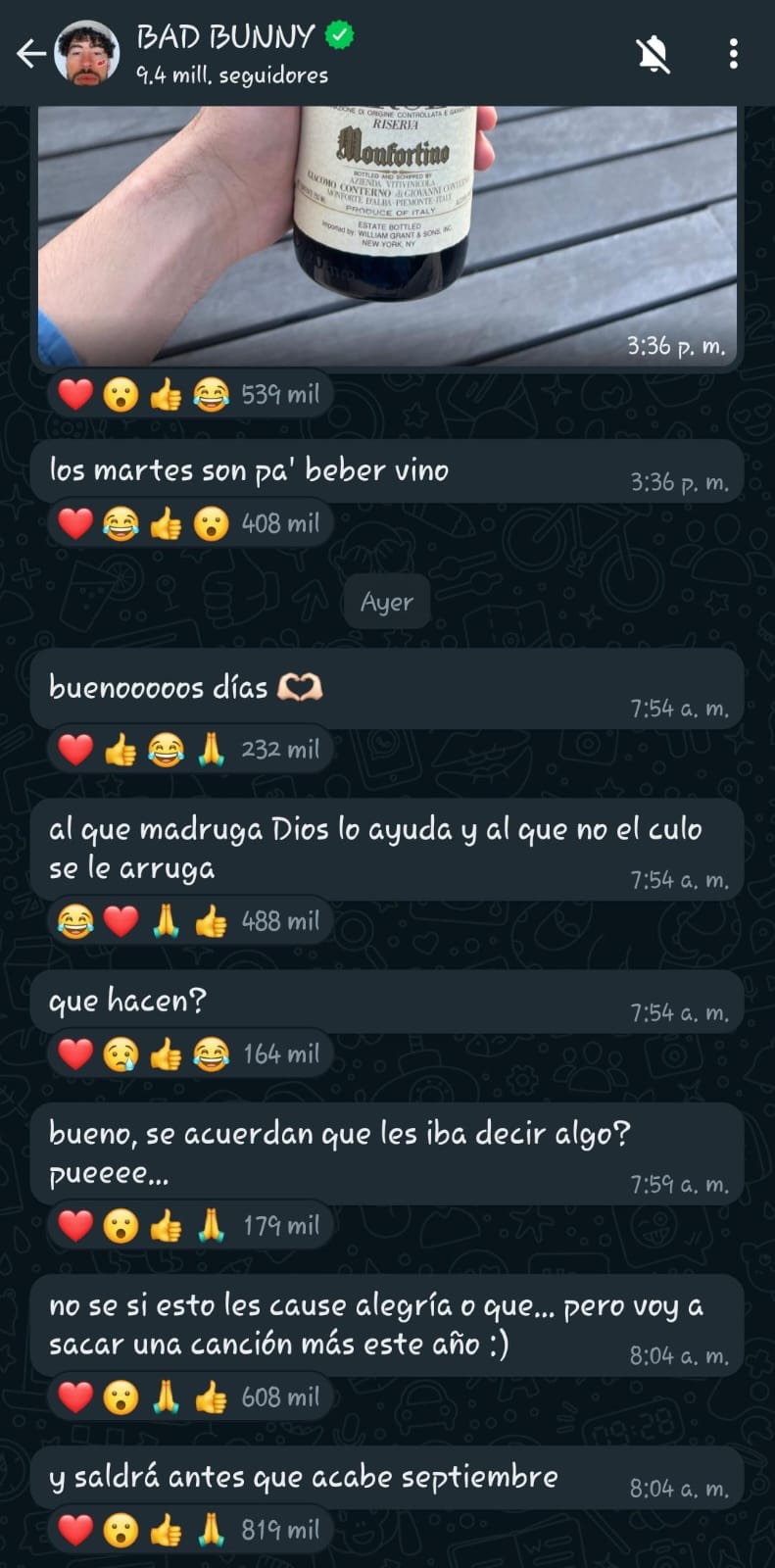Tap the muted notifications bell icon
Viewport: 775px width, 1568px height.
pos(654,53)
